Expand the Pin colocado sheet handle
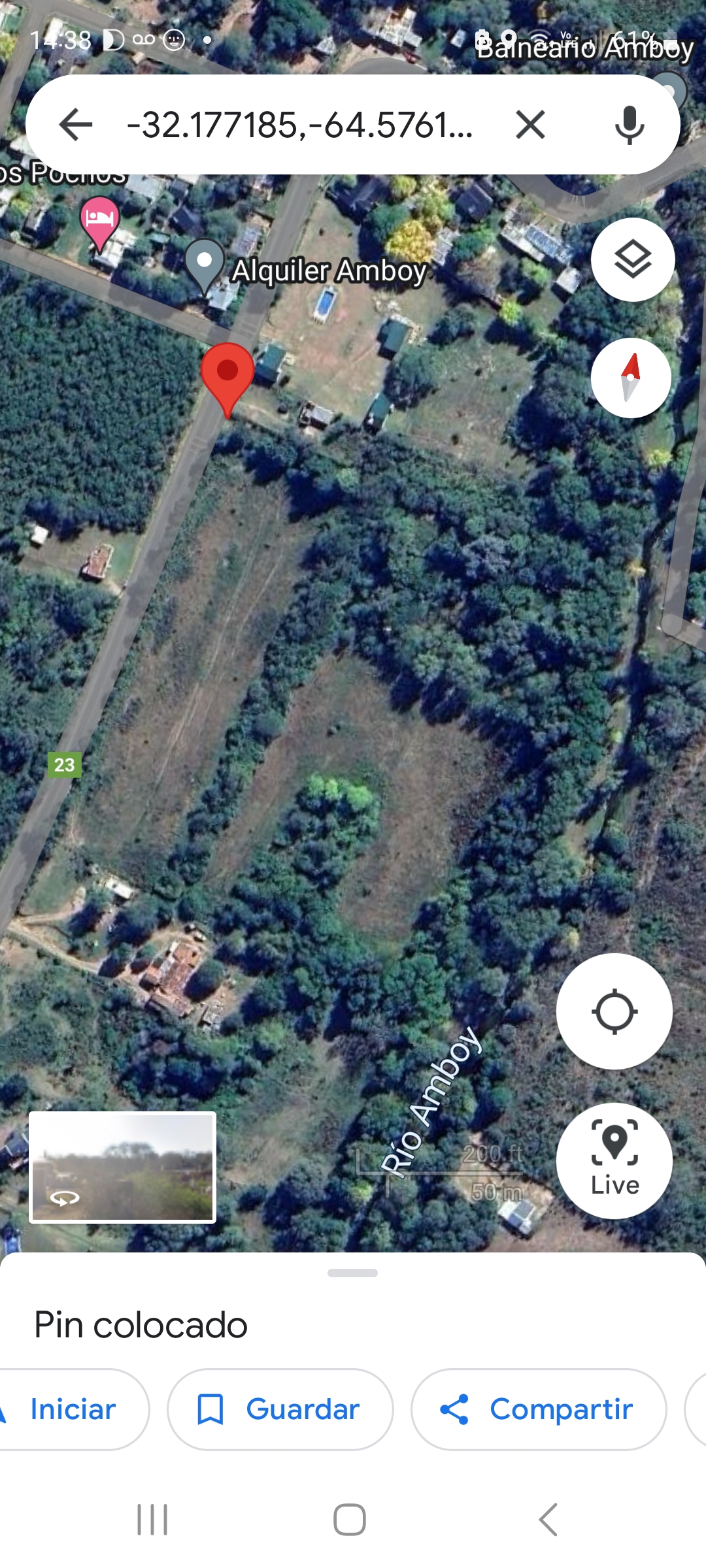Viewport: 706px width, 1568px height. coord(352,1273)
